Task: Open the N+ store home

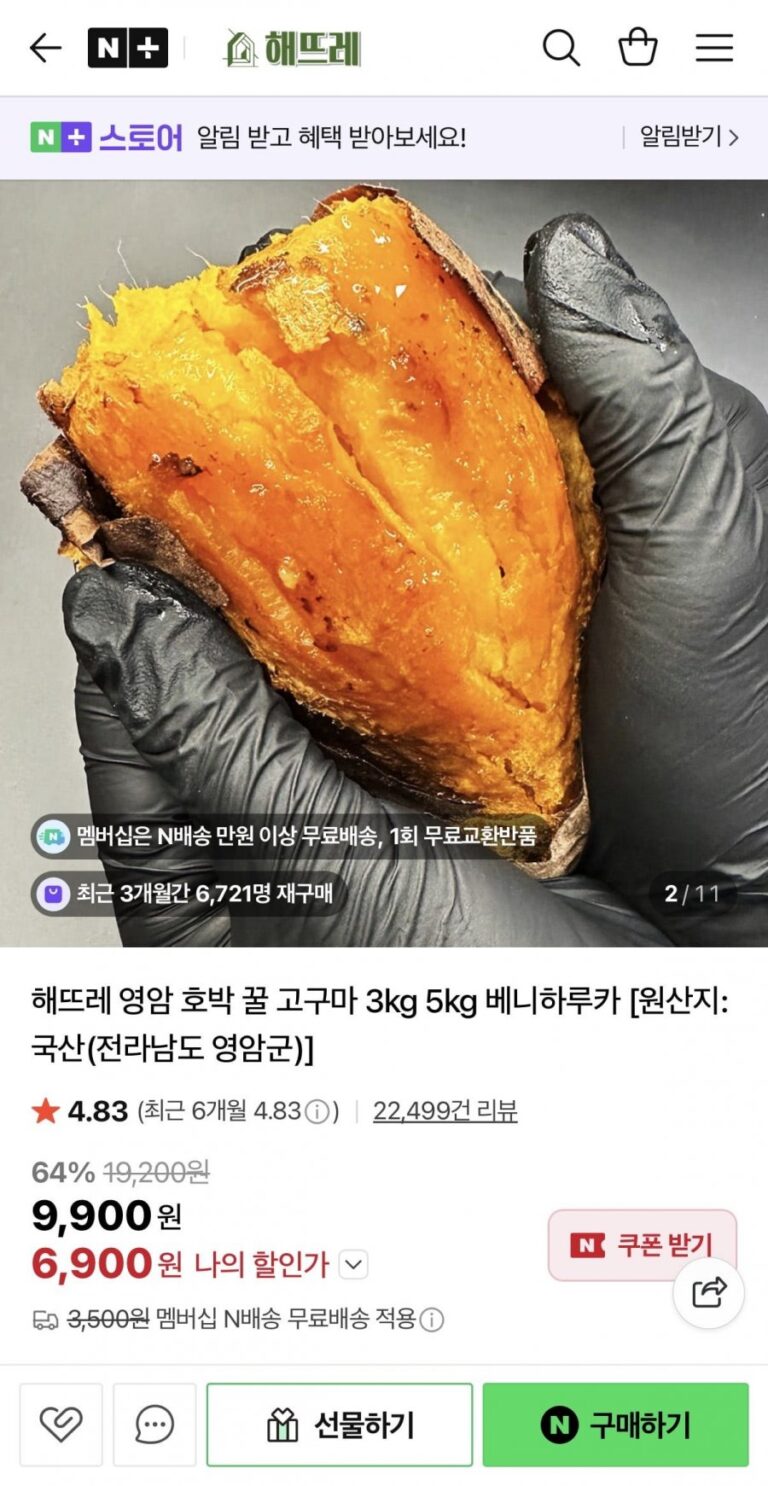Action: click(127, 48)
